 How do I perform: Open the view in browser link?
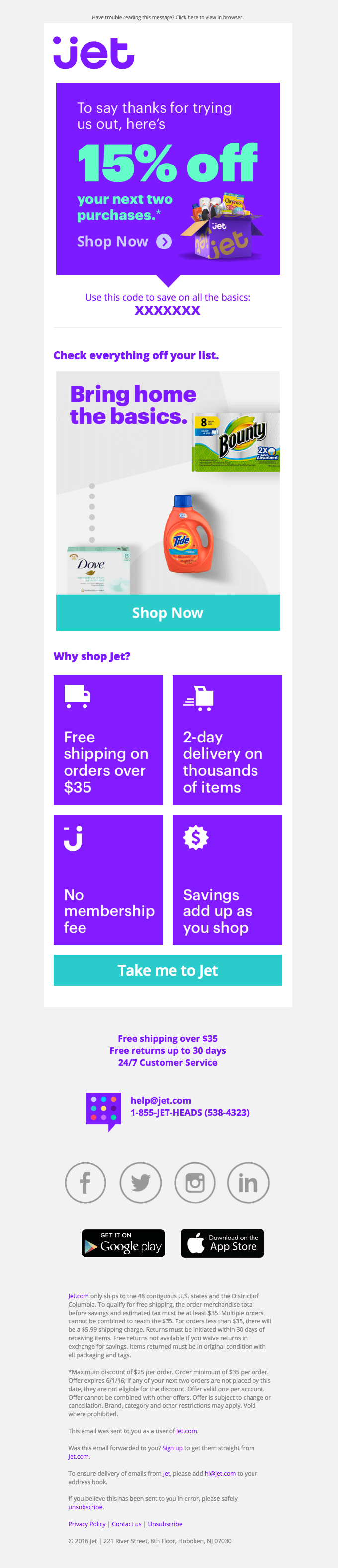209,18
